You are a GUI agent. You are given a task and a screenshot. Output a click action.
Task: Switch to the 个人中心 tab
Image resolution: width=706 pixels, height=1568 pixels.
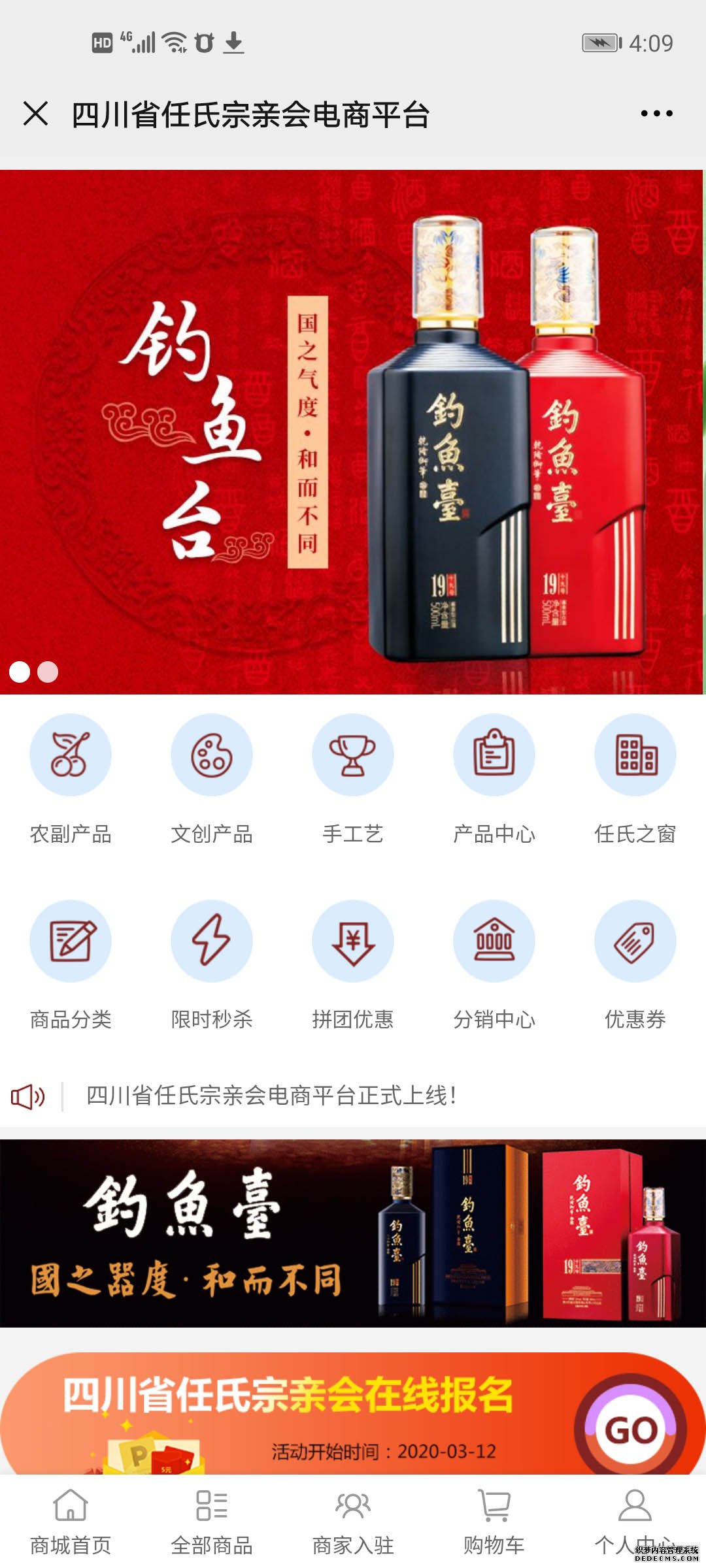click(x=634, y=1522)
